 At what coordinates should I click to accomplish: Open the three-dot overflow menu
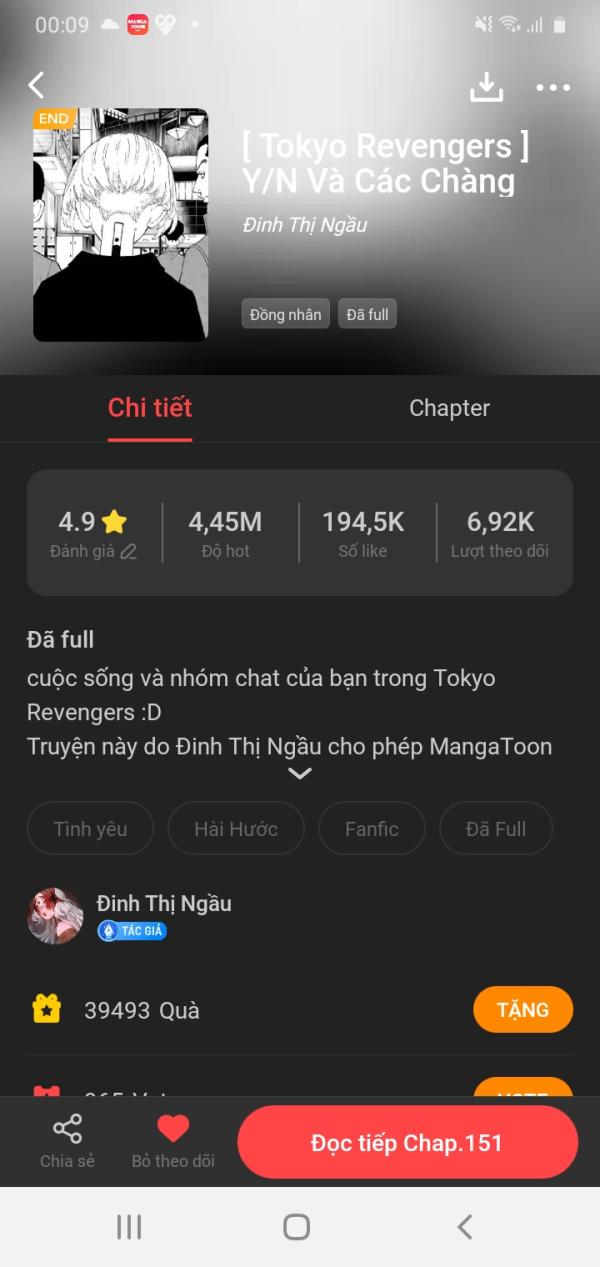[x=552, y=88]
